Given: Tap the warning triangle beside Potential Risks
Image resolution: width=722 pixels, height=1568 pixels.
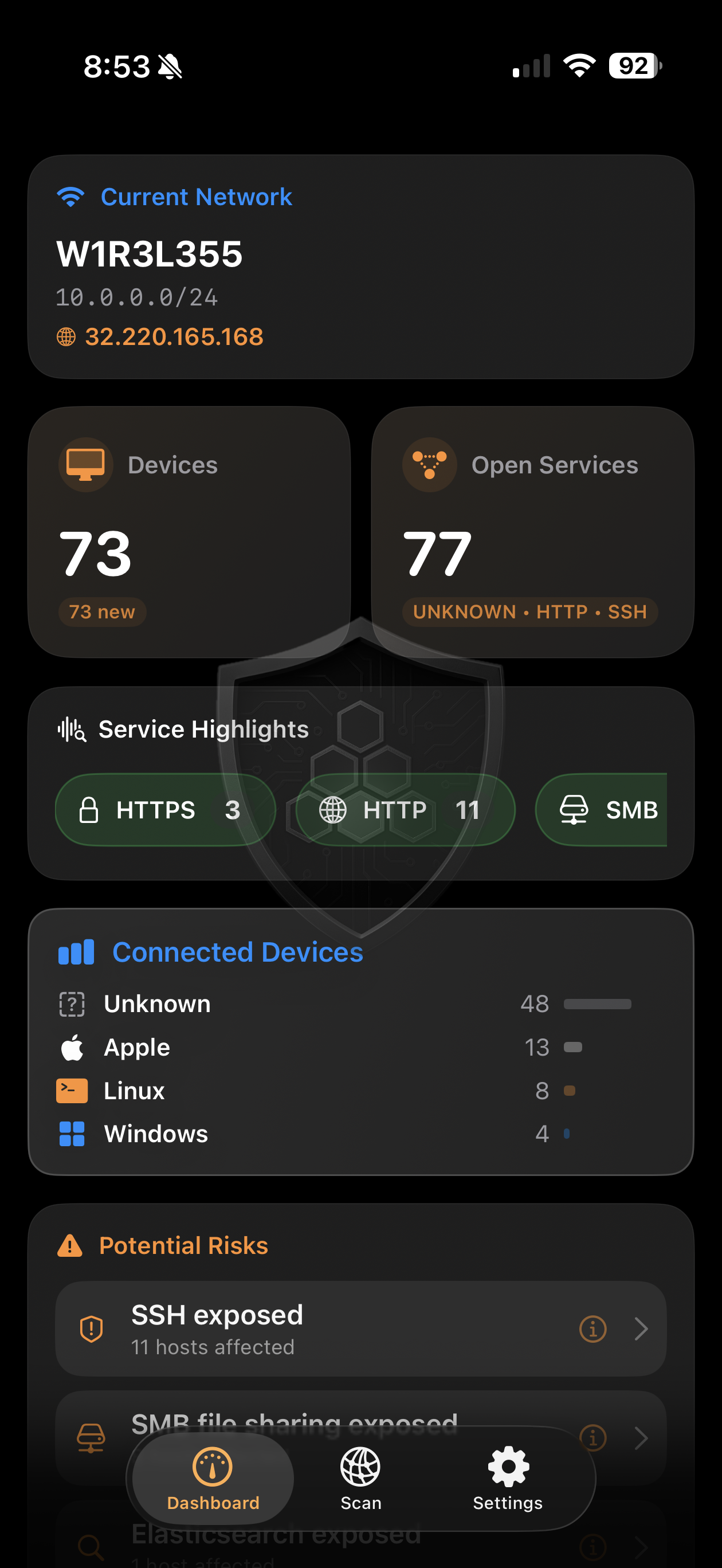Looking at the screenshot, I should coord(73,1245).
